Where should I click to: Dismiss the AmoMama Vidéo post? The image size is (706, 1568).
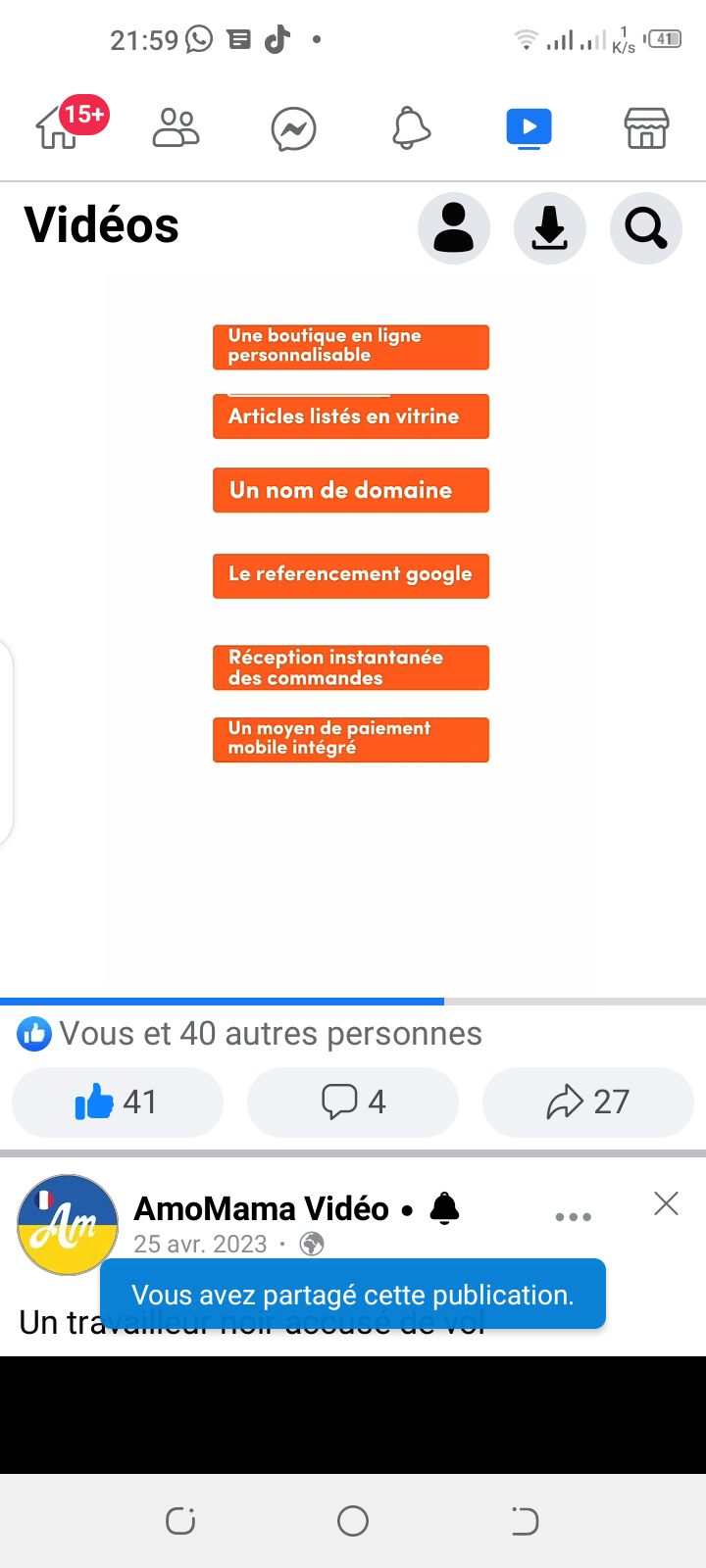click(667, 1203)
